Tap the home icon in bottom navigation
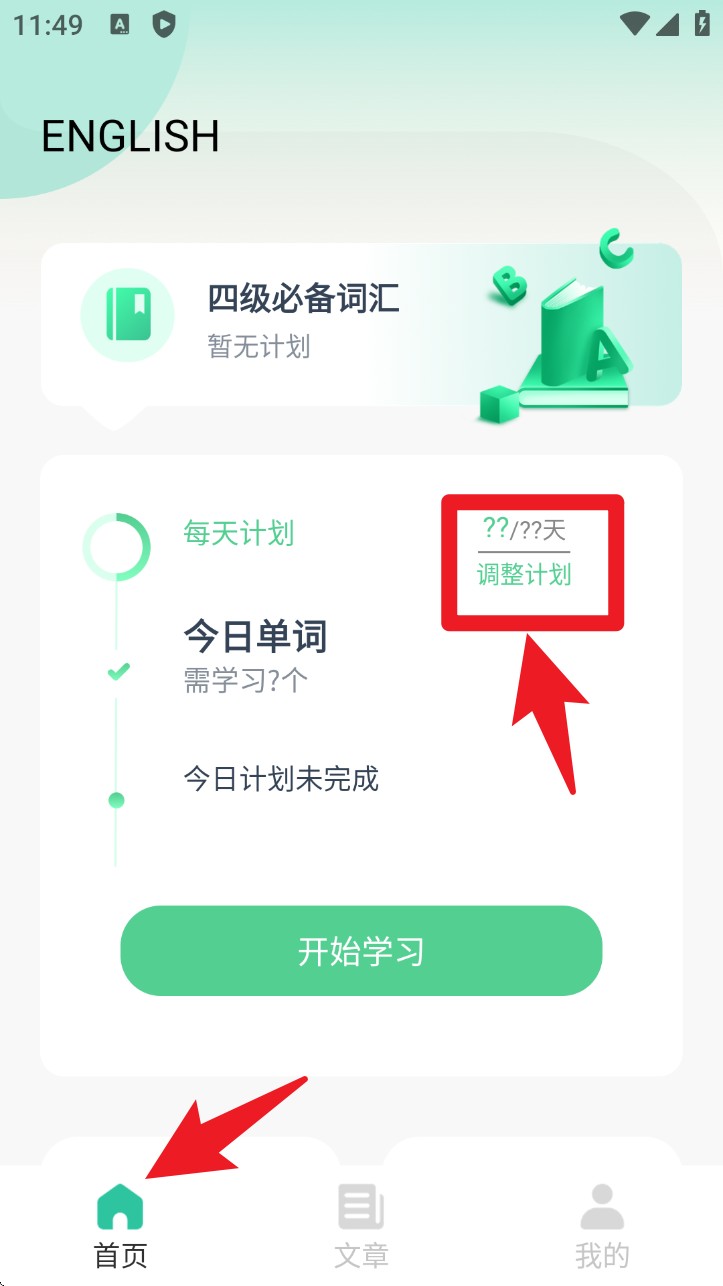Screen dimensions: 723x1286 119,1207
